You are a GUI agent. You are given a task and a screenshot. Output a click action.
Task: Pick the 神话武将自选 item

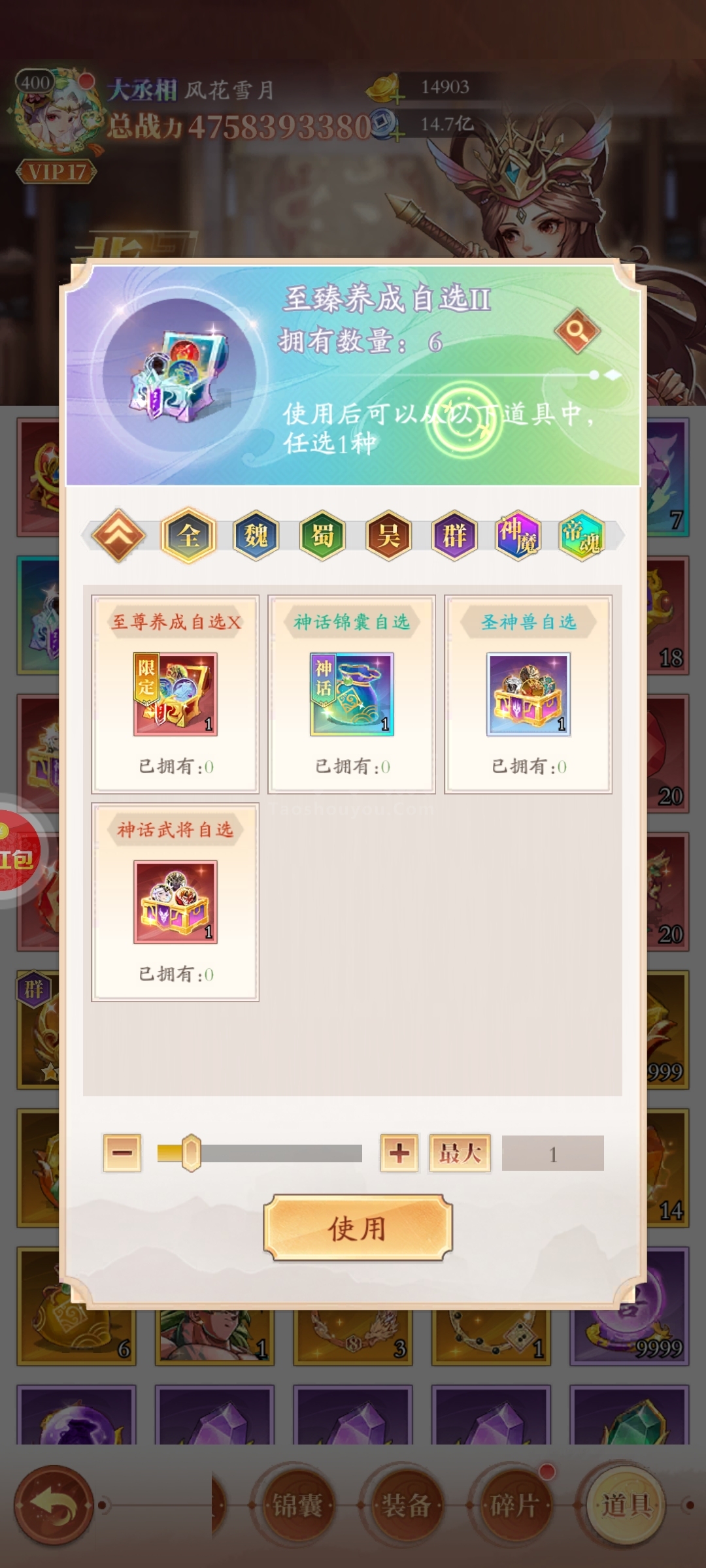(x=175, y=902)
